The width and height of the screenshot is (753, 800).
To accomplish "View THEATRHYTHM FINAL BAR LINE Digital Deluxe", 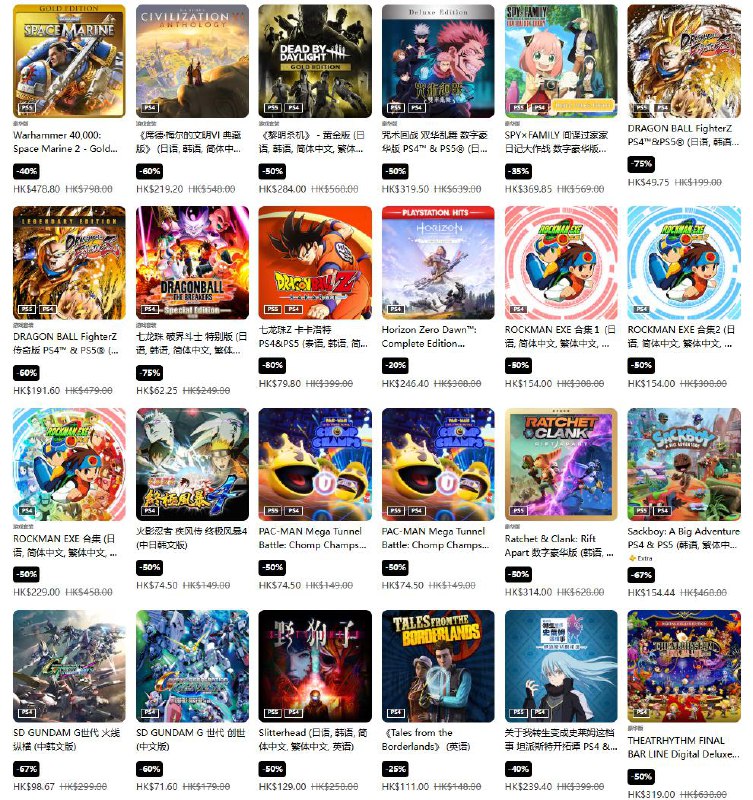I will coord(684,666).
